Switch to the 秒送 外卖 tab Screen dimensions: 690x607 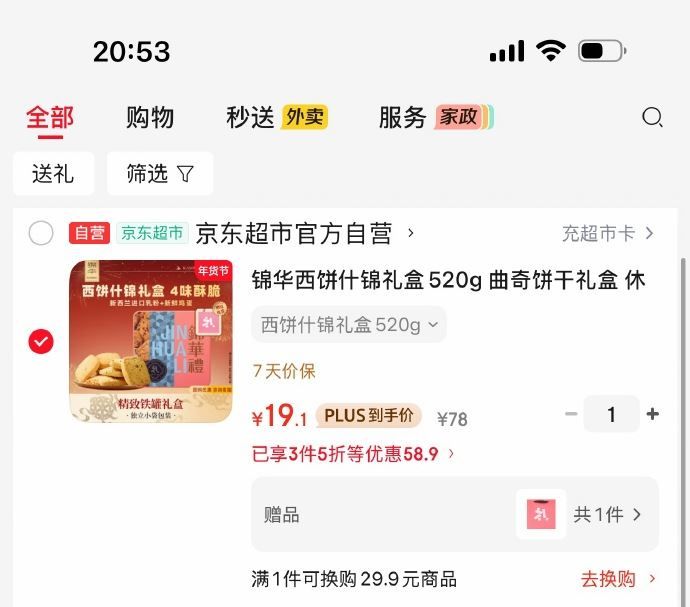276,118
